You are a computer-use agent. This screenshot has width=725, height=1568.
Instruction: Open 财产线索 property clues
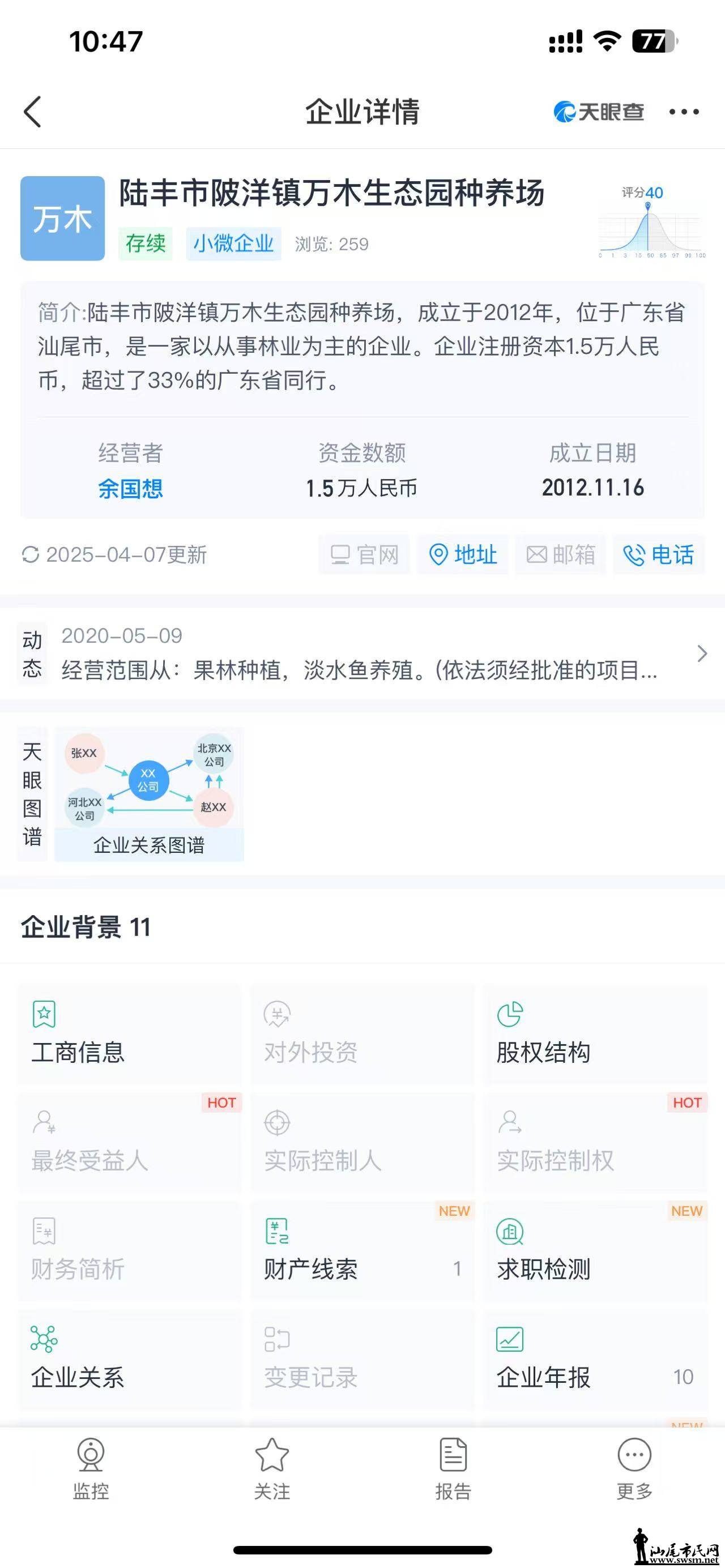tap(361, 1251)
